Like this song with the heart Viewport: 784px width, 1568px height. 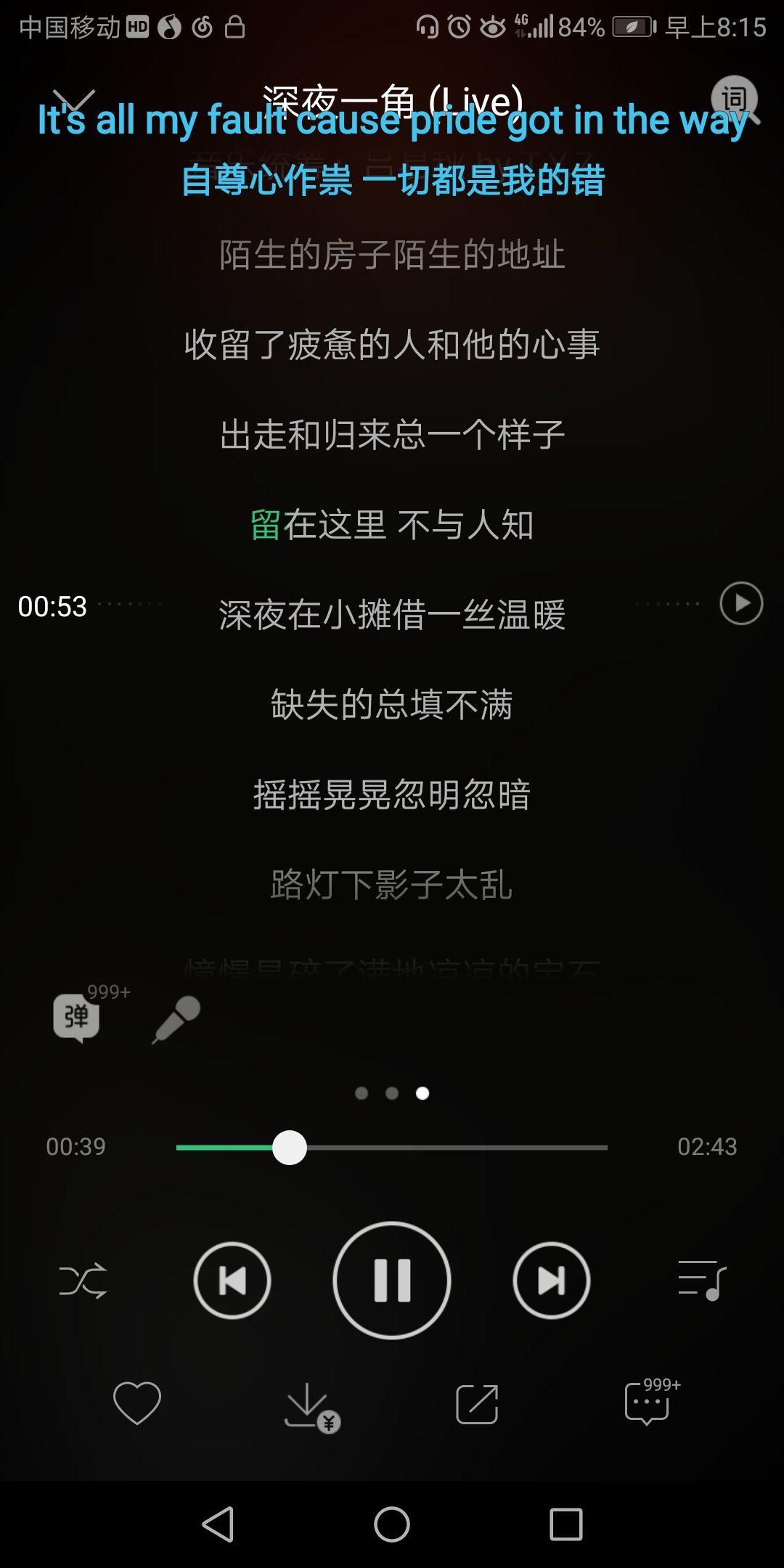click(137, 1402)
